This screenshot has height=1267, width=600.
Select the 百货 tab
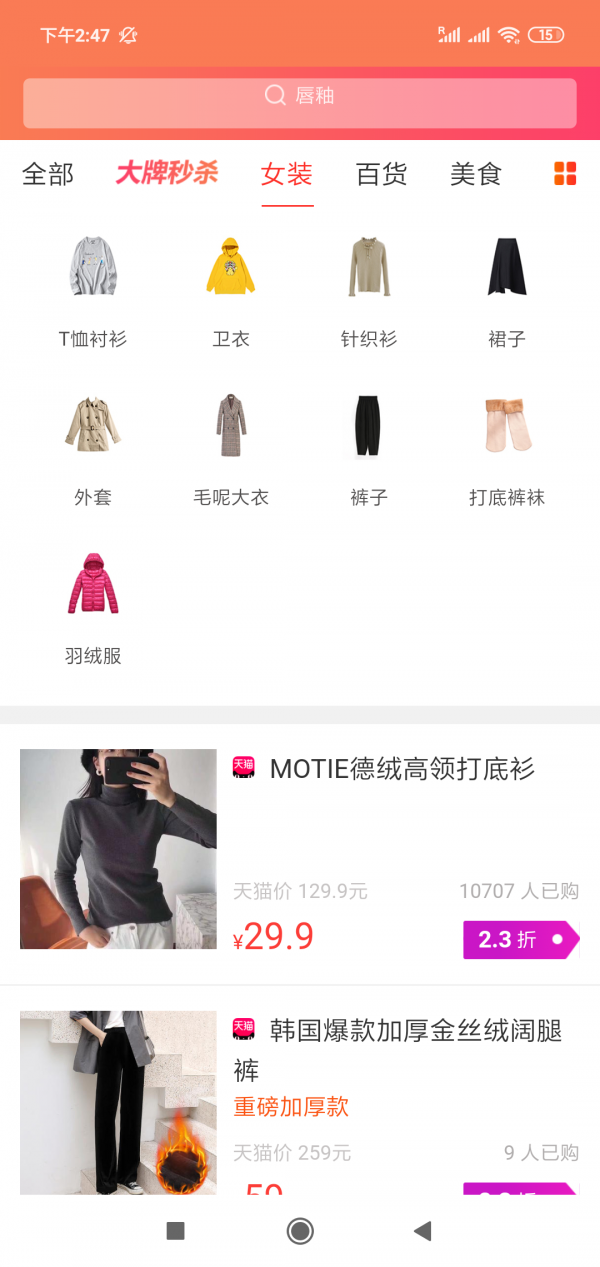pyautogui.click(x=381, y=174)
